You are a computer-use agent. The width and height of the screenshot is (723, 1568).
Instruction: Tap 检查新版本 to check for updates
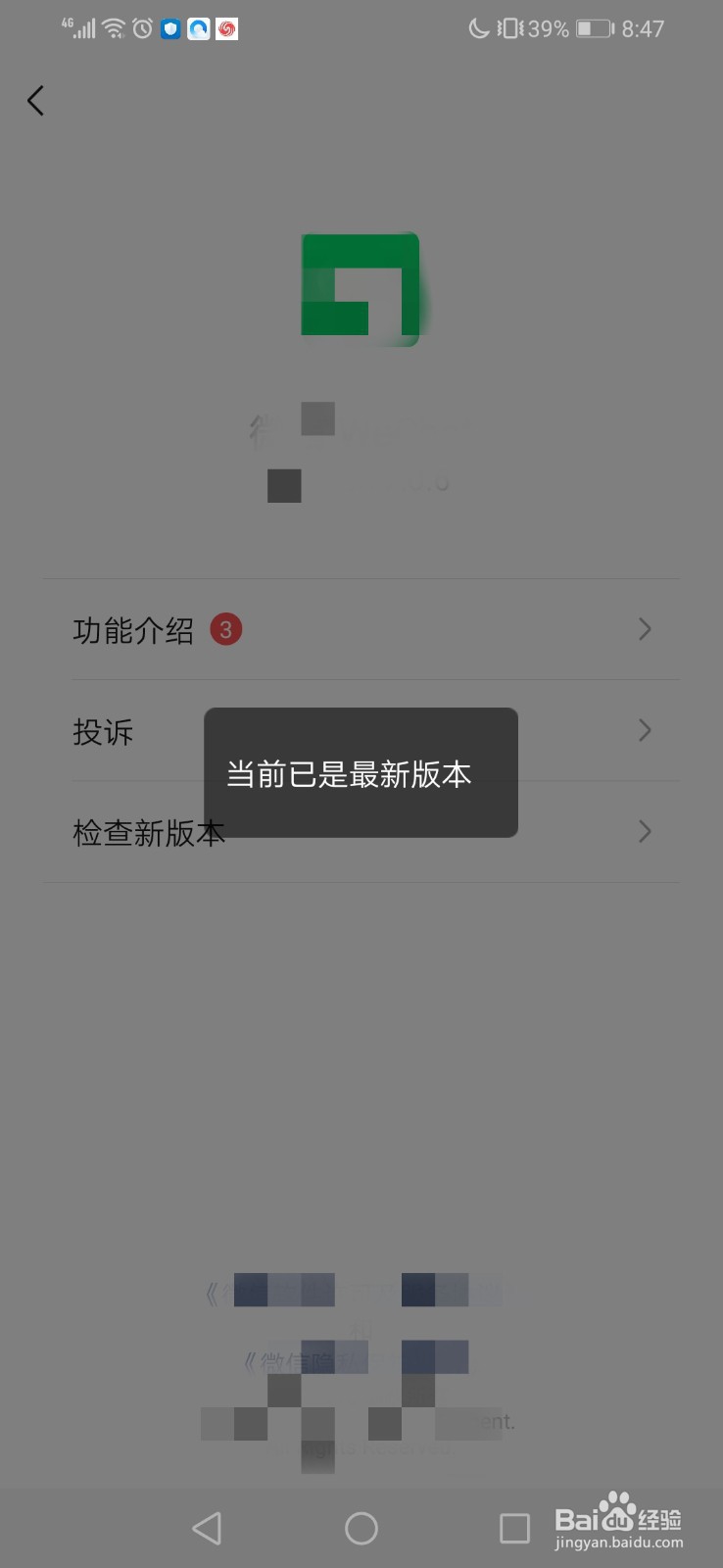pyautogui.click(x=148, y=833)
